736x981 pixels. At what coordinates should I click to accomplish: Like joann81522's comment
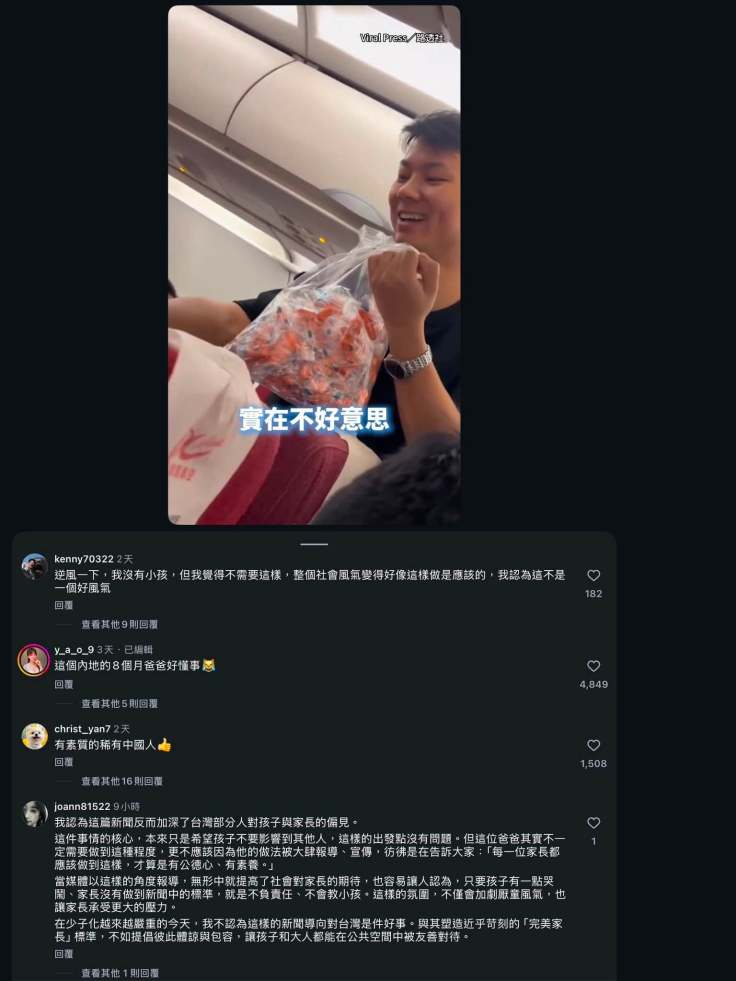click(x=593, y=823)
